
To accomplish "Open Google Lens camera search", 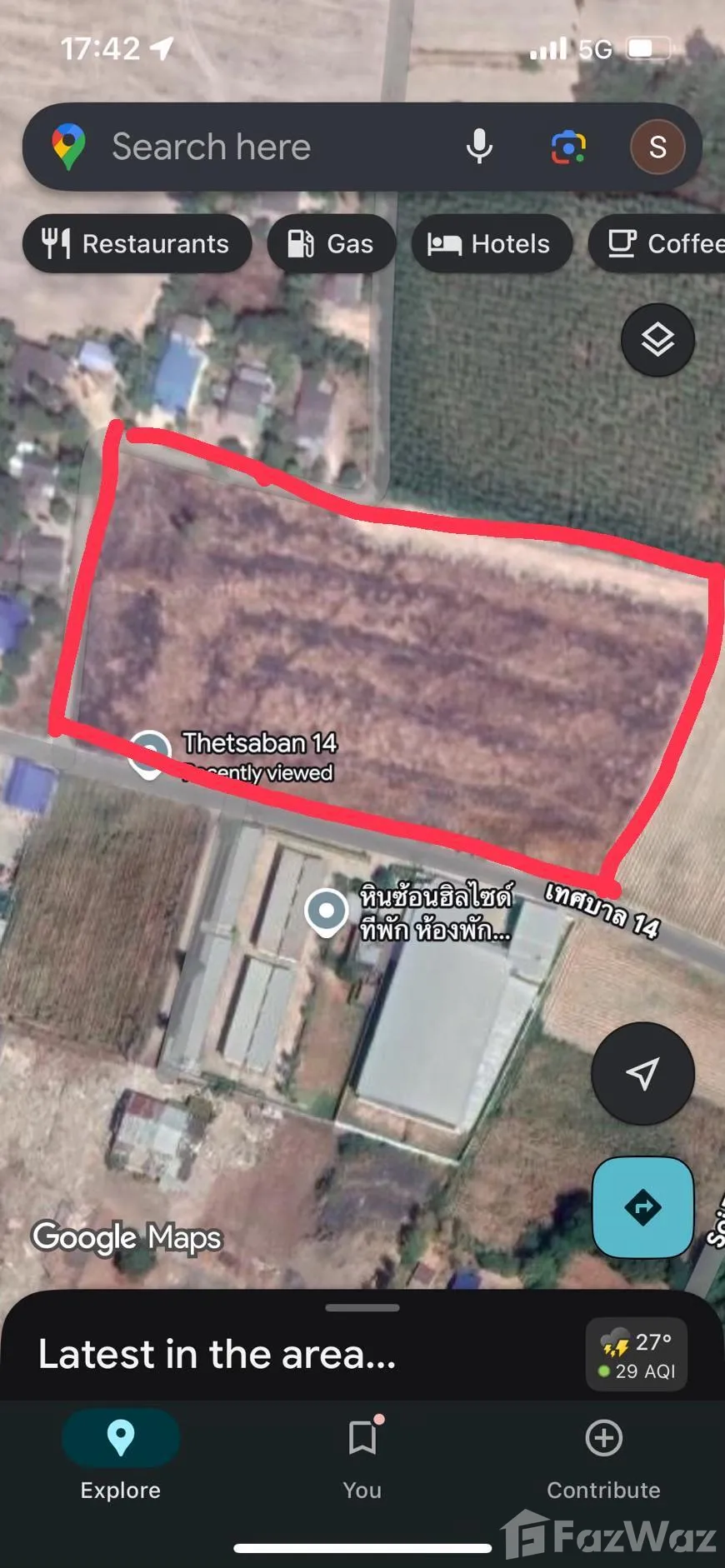I will pos(568,147).
